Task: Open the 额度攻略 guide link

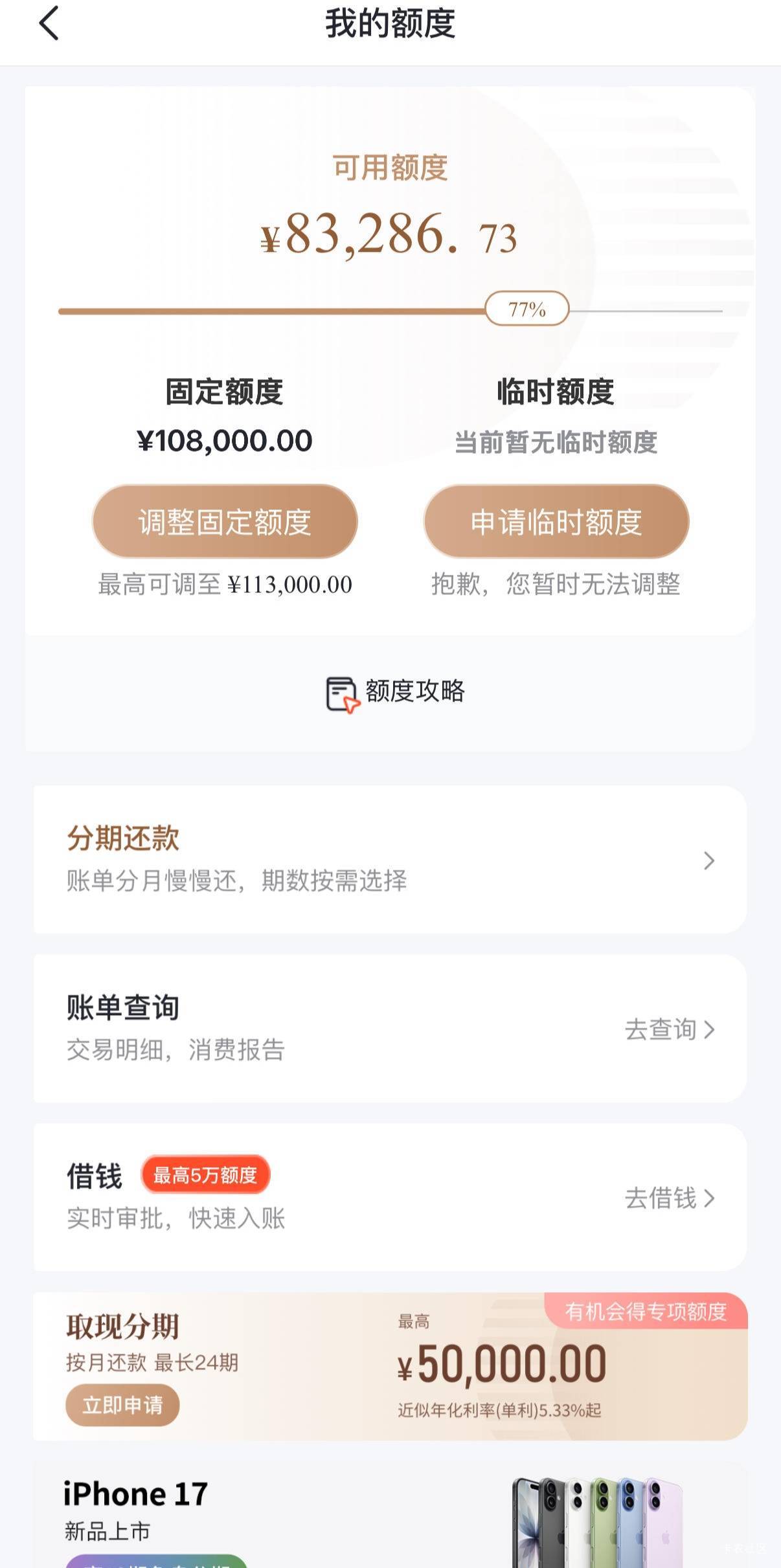Action: point(395,692)
